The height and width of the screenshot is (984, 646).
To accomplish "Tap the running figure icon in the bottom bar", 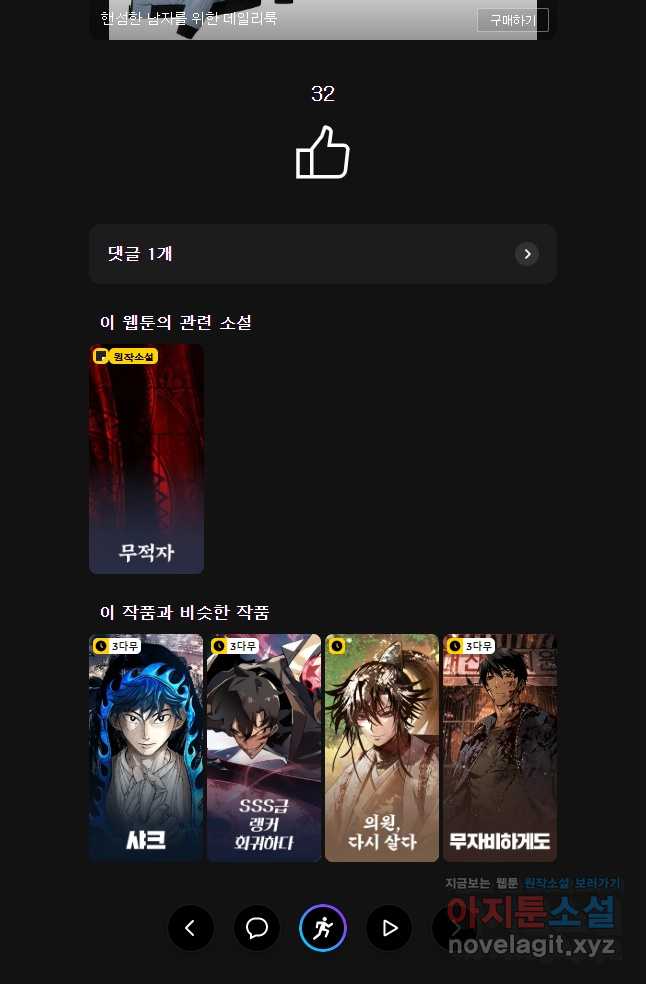I will pos(323,928).
